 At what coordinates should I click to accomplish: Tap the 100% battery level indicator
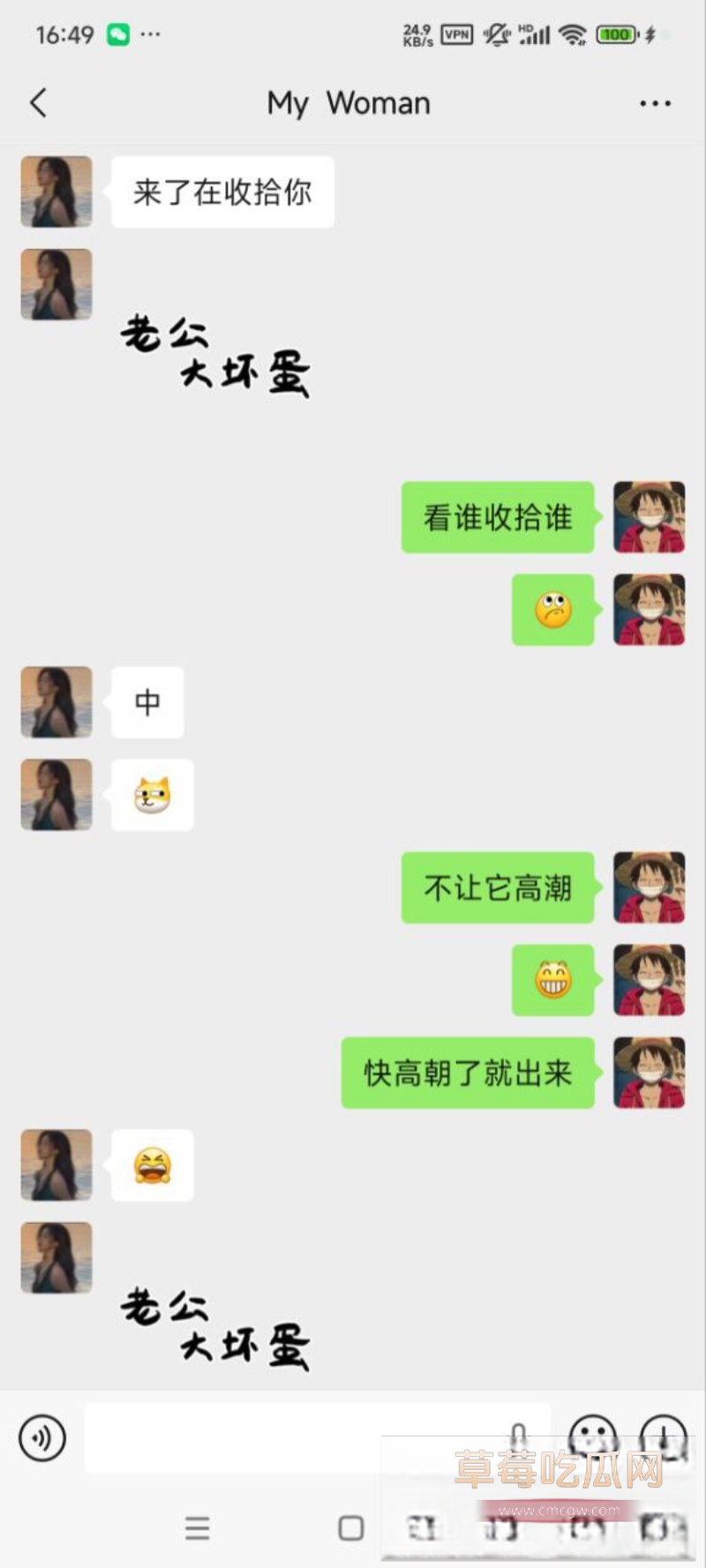coord(617,34)
